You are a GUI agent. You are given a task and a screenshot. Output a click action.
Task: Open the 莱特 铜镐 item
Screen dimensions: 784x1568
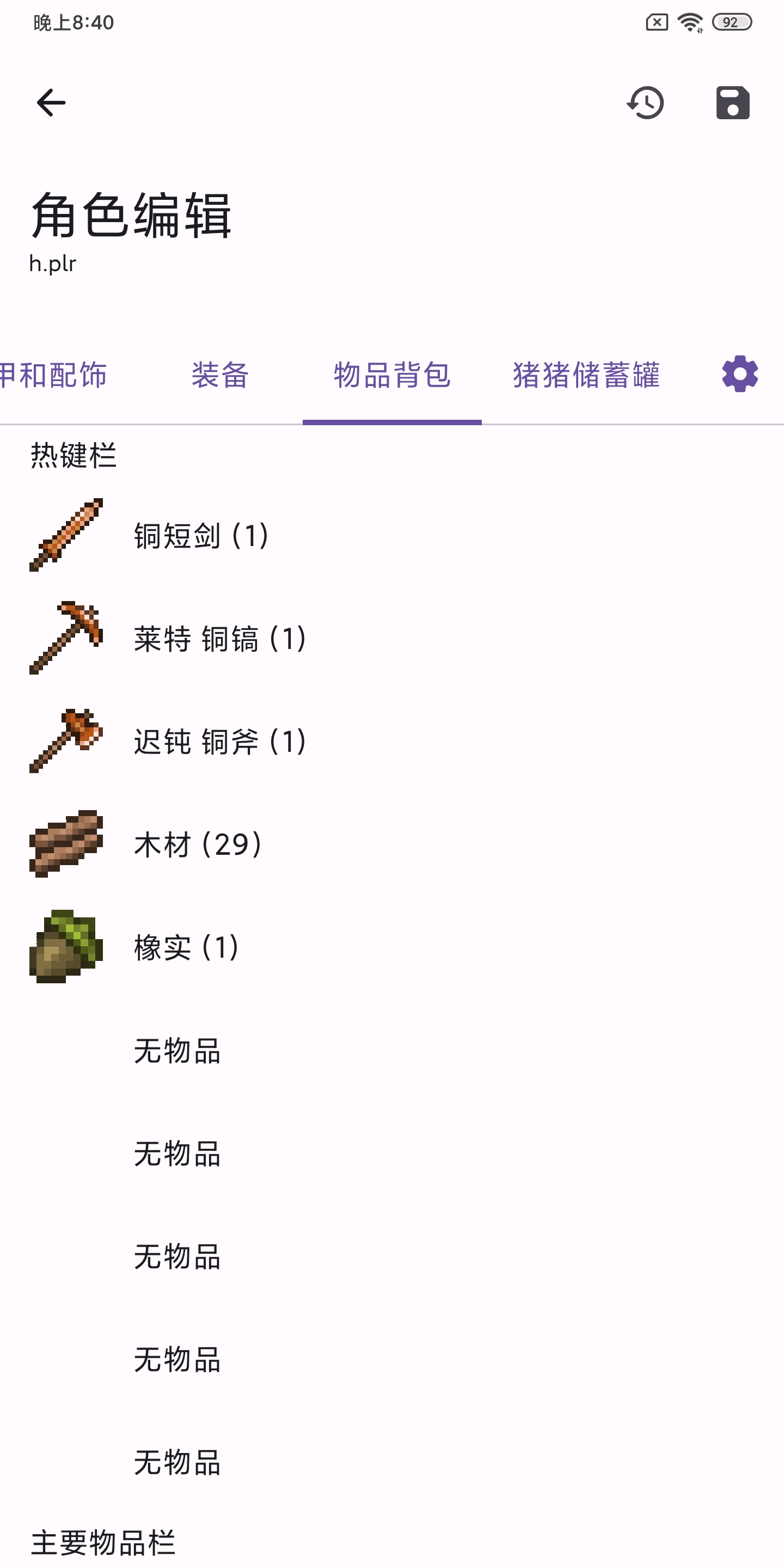tap(219, 639)
